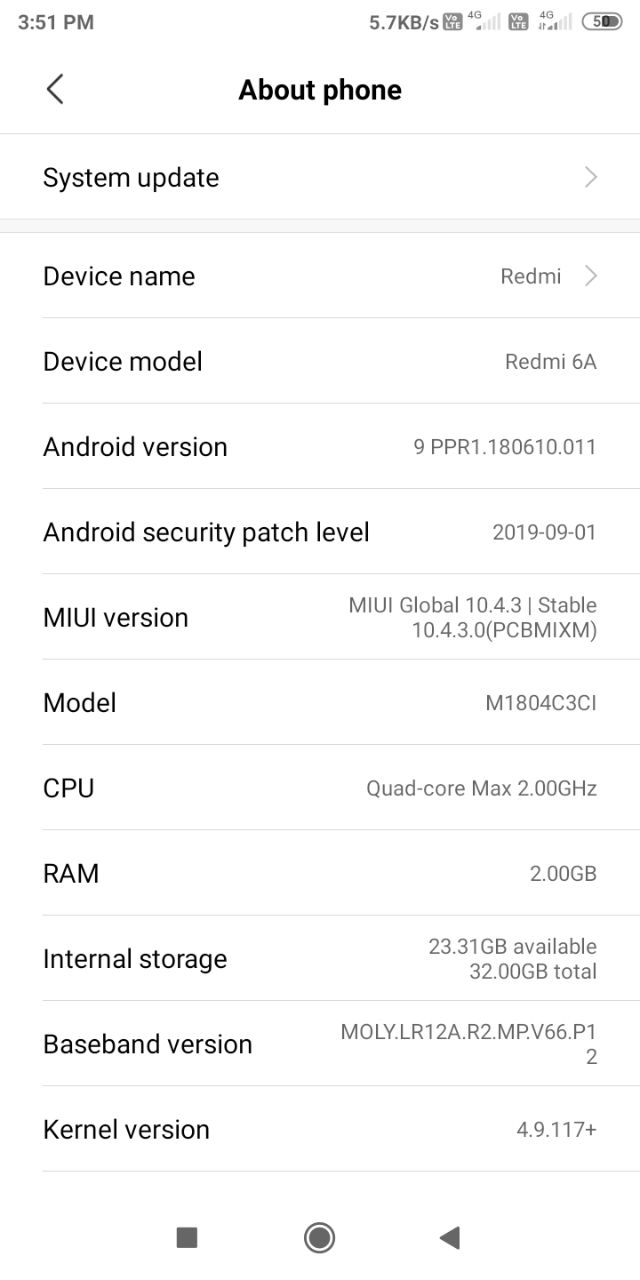This screenshot has height=1280, width=640.
Task: Open System update
Action: click(320, 178)
